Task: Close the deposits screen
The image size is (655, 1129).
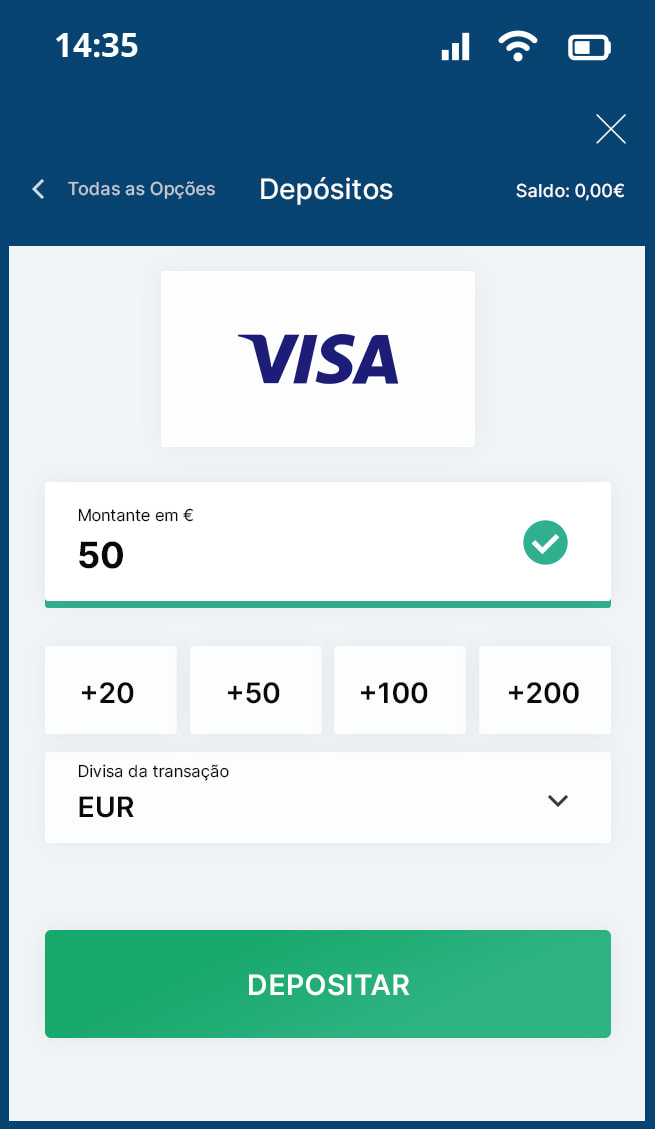Action: [610, 129]
